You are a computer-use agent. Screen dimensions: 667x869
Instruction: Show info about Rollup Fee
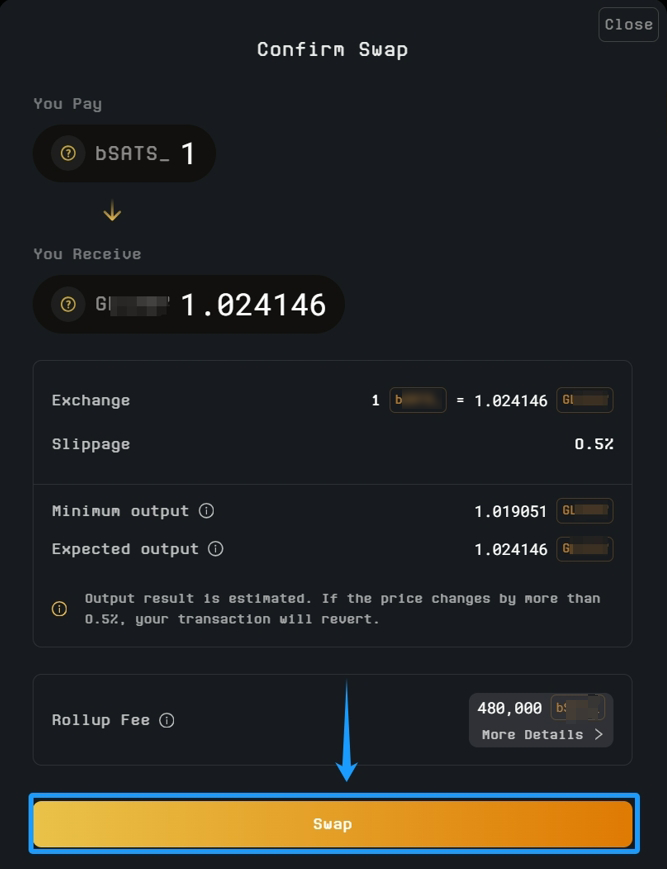(x=167, y=720)
